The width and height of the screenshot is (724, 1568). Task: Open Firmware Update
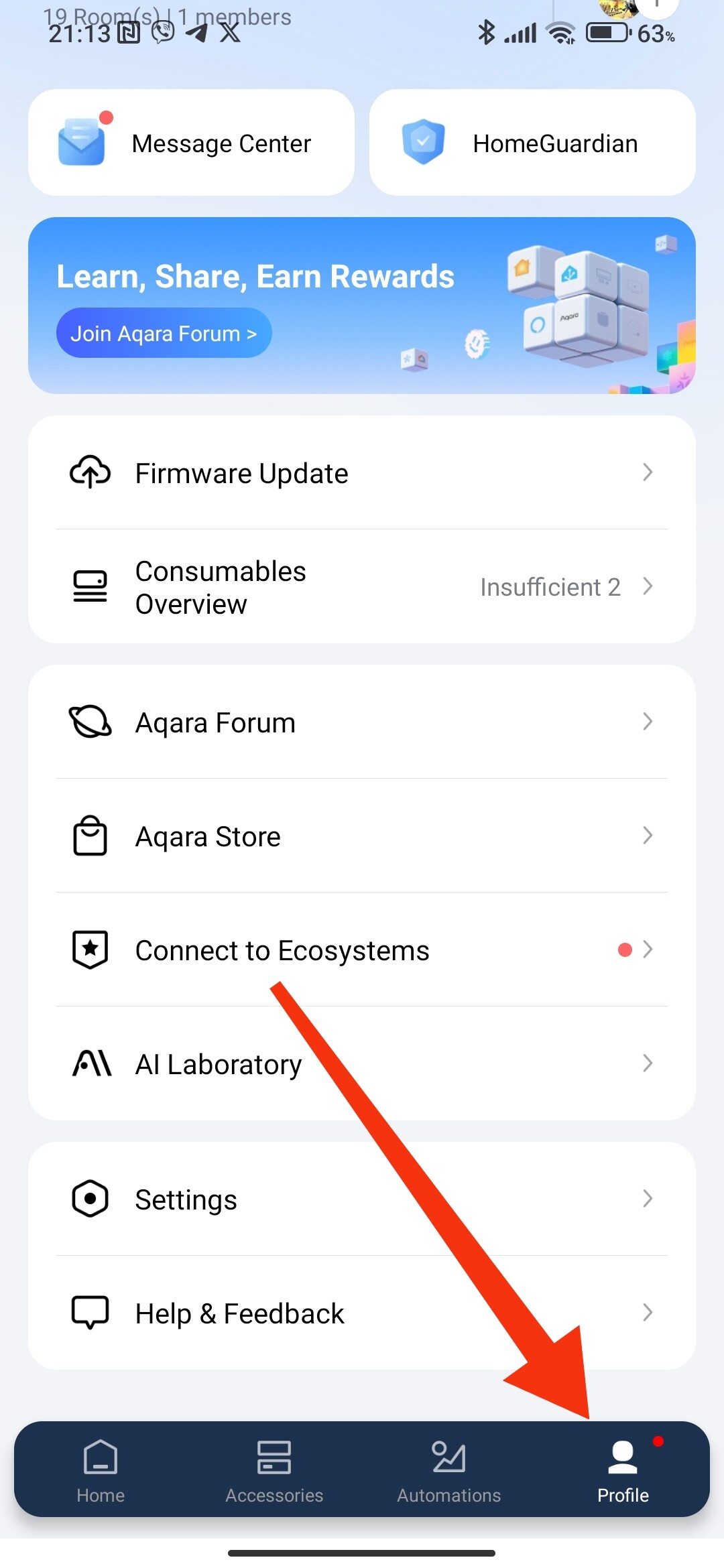click(362, 473)
